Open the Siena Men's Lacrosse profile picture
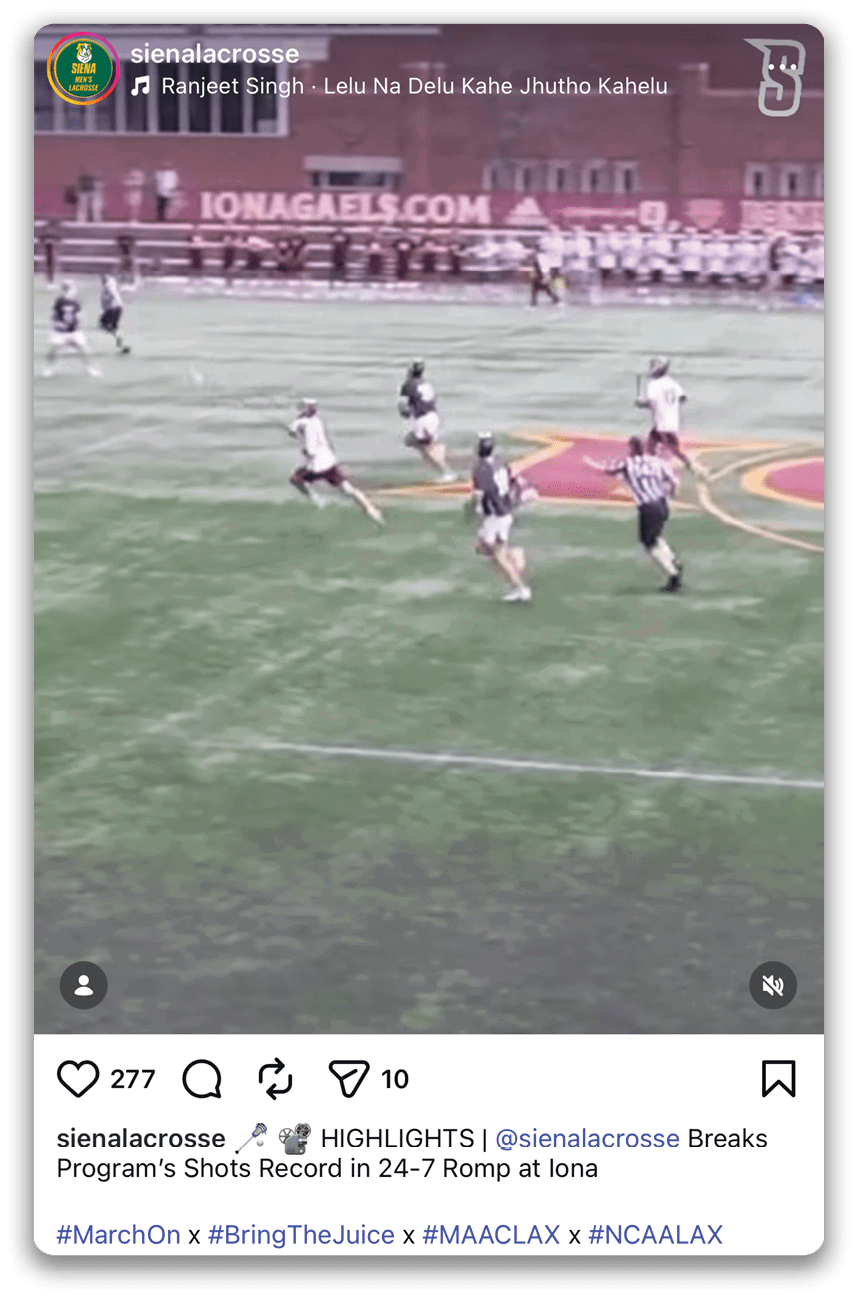The width and height of the screenshot is (858, 1297). click(83, 70)
